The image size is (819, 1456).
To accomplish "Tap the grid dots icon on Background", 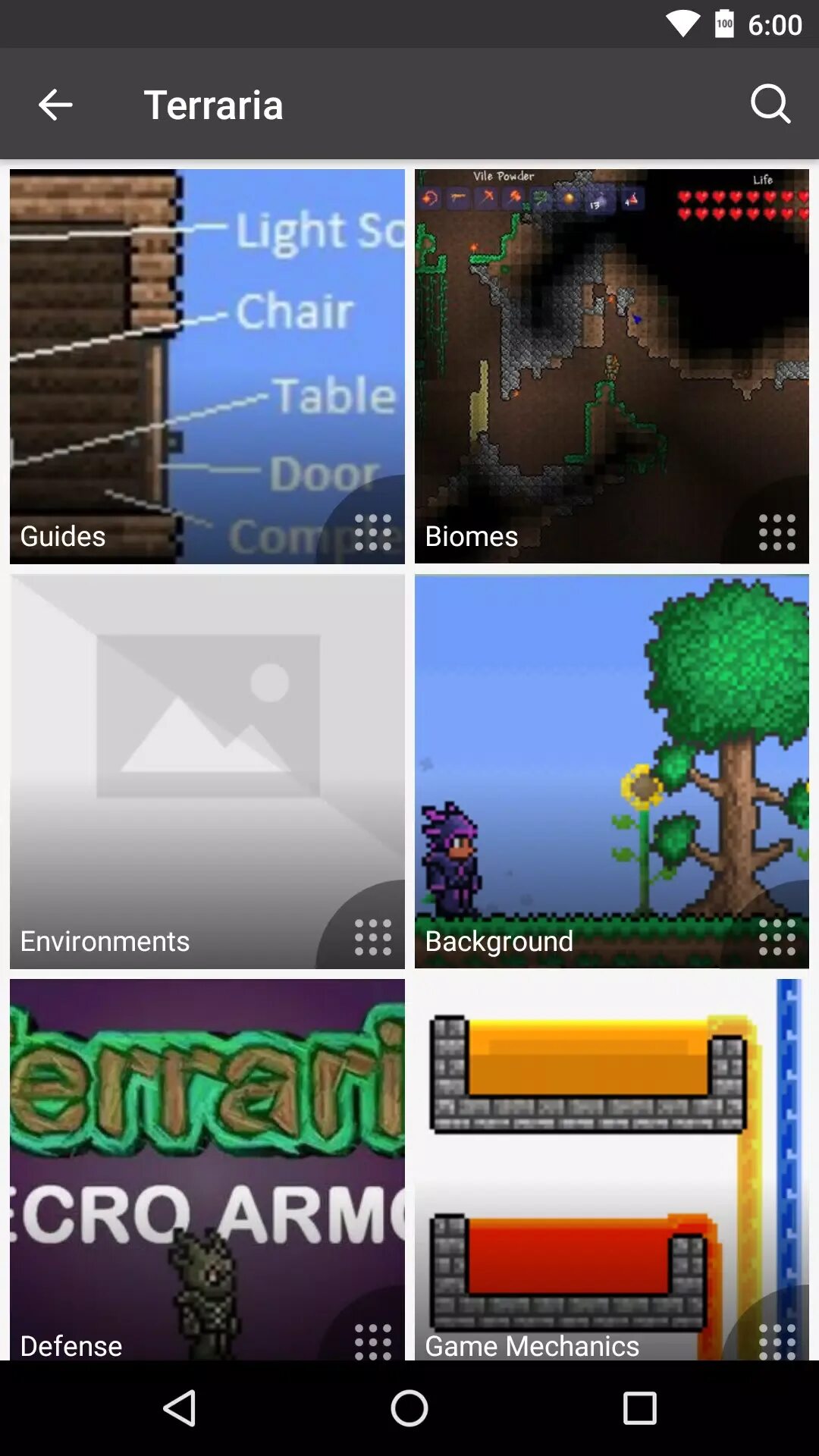I will [777, 937].
